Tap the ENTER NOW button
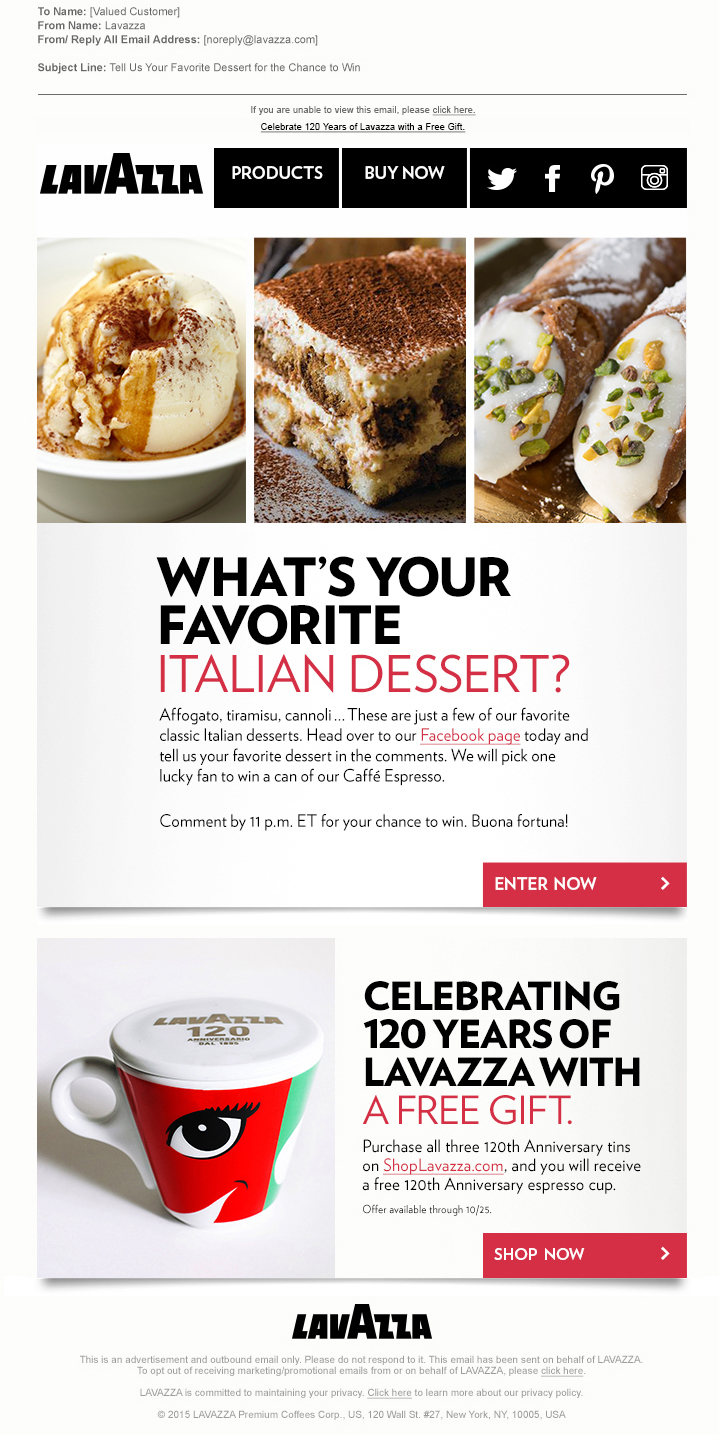Image resolution: width=719 pixels, height=1435 pixels. pos(584,884)
